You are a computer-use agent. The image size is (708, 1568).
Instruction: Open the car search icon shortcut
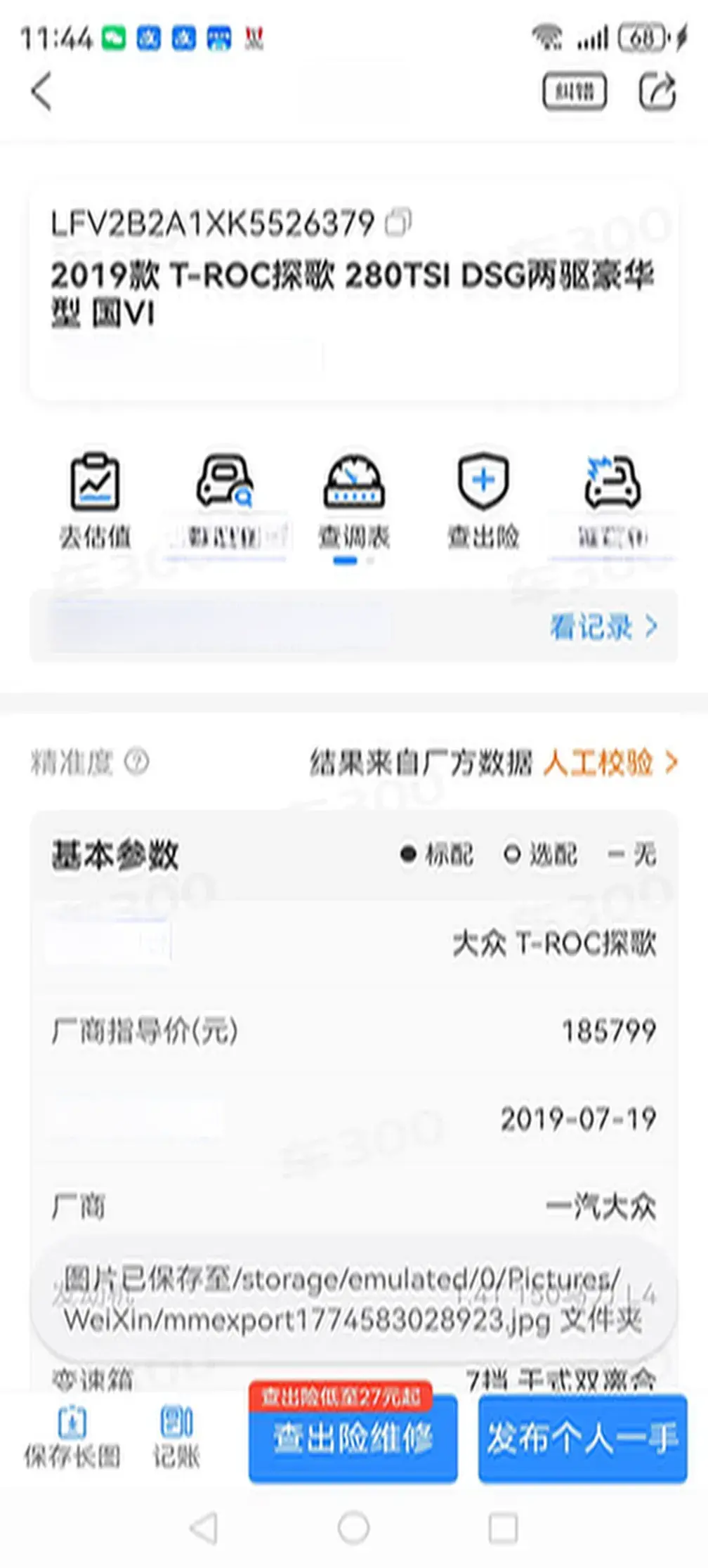(x=225, y=499)
